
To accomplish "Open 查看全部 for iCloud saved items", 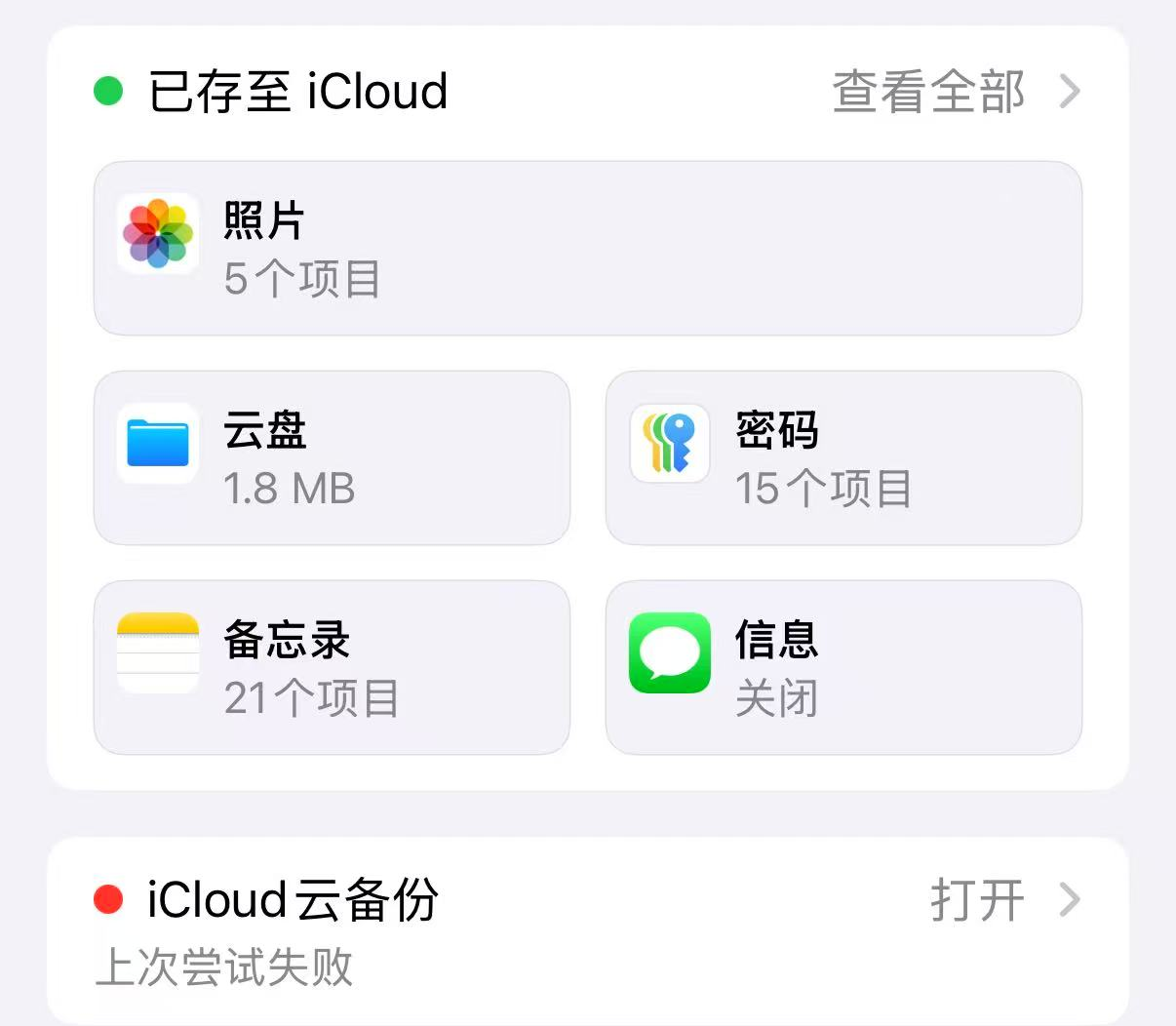I will [954, 92].
